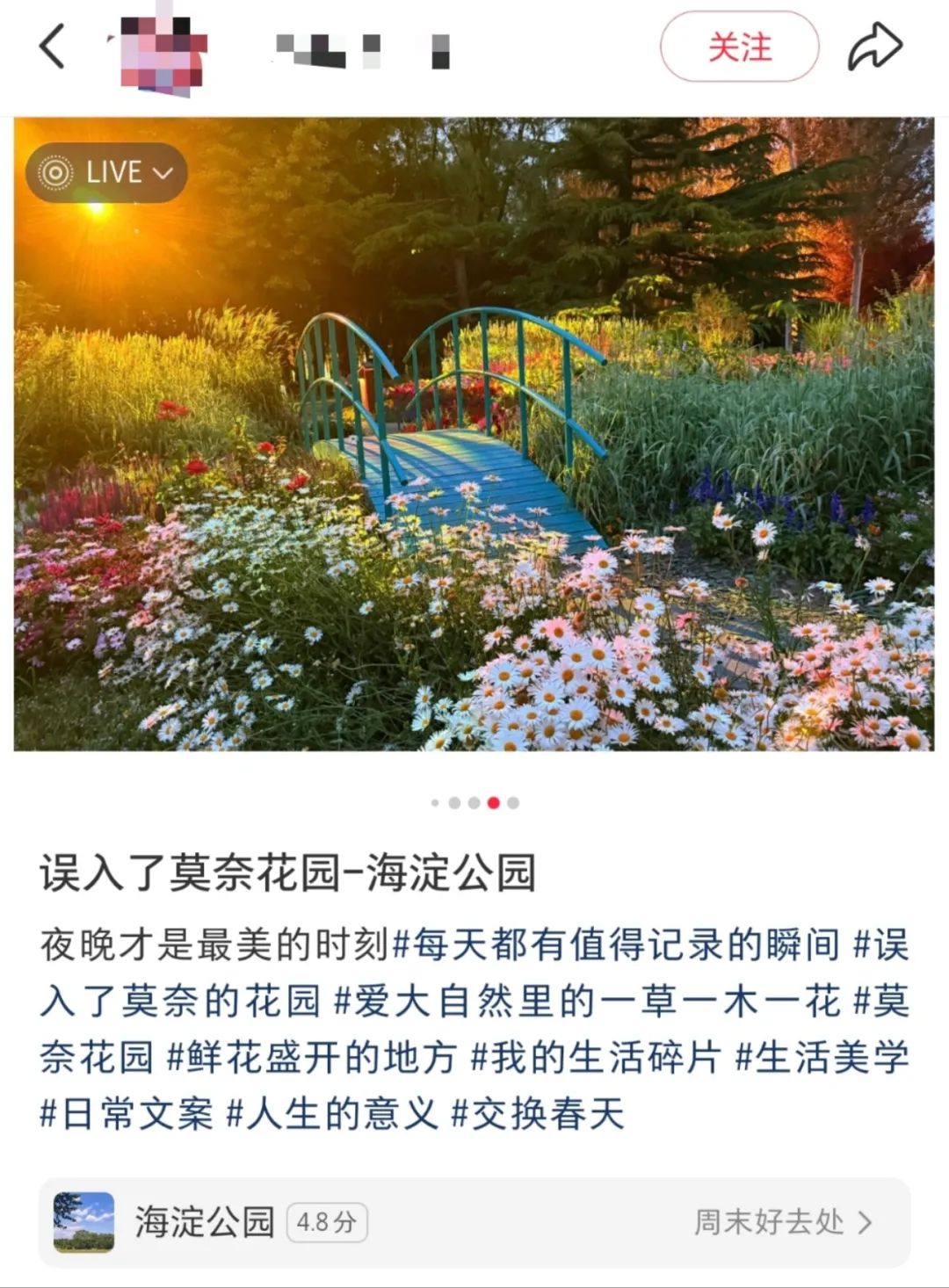949x1288 pixels.
Task: Open hashtag #每天都有值得记录的瞬间
Action: click(615, 945)
